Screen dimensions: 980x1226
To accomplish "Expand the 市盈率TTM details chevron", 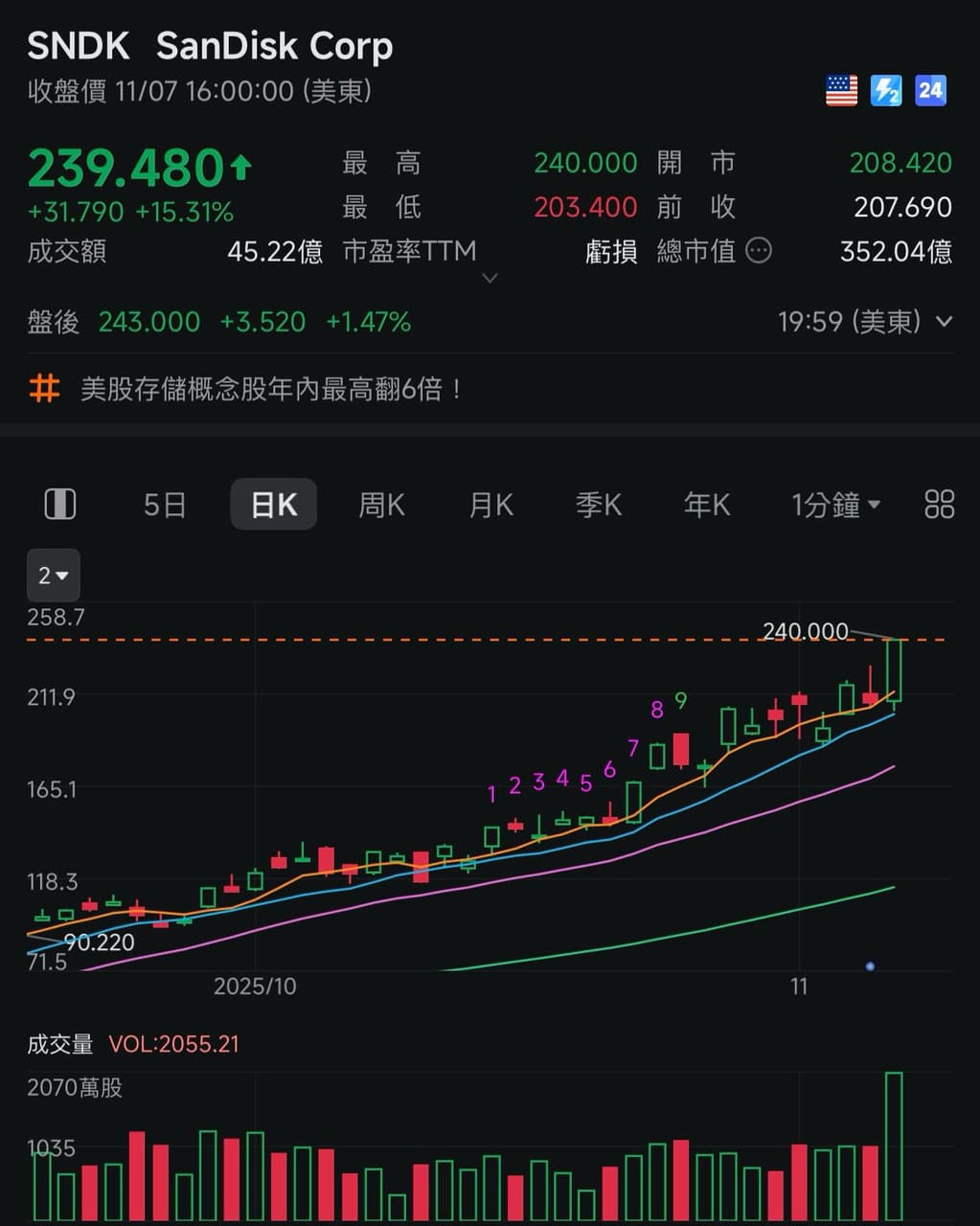I will click(490, 277).
